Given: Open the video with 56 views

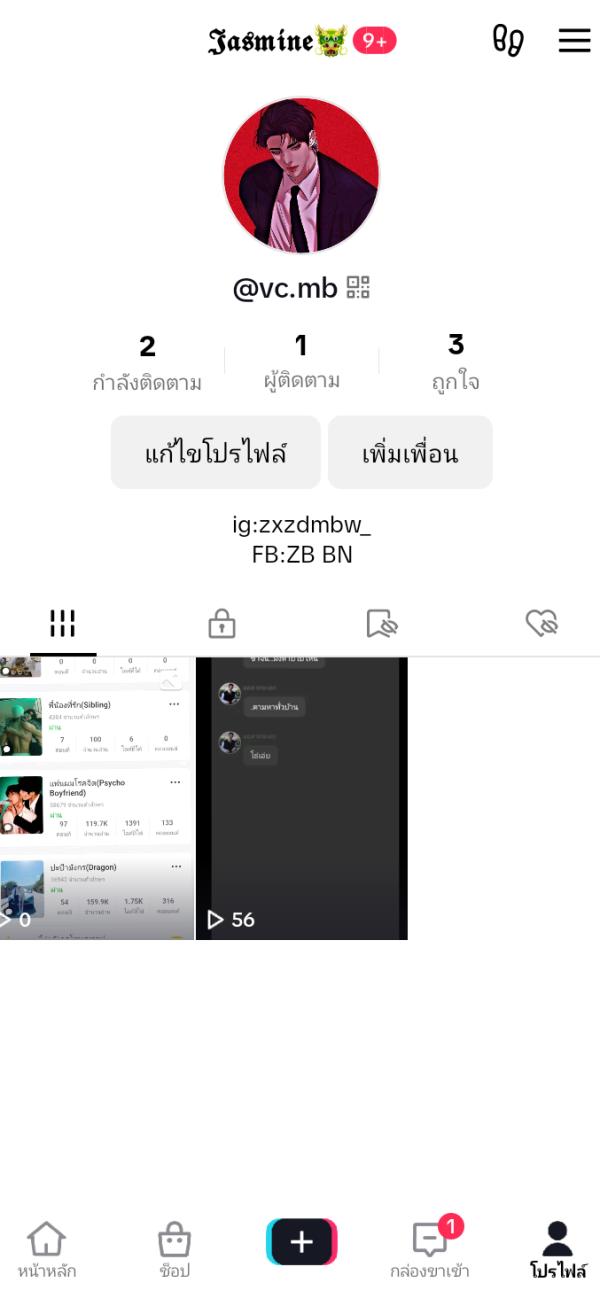Looking at the screenshot, I should coord(301,798).
